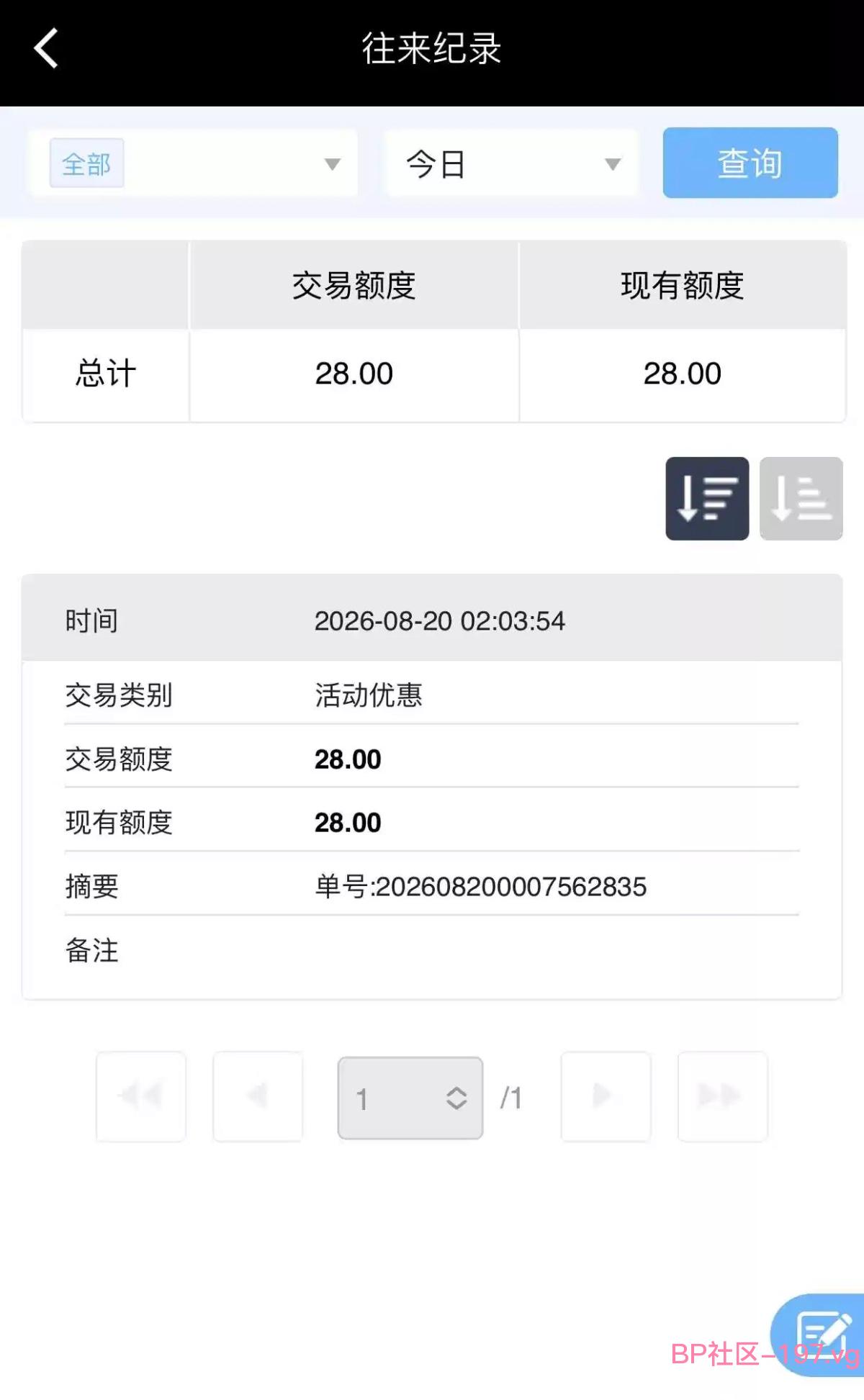
Task: Jump to the first page
Action: 141,1096
